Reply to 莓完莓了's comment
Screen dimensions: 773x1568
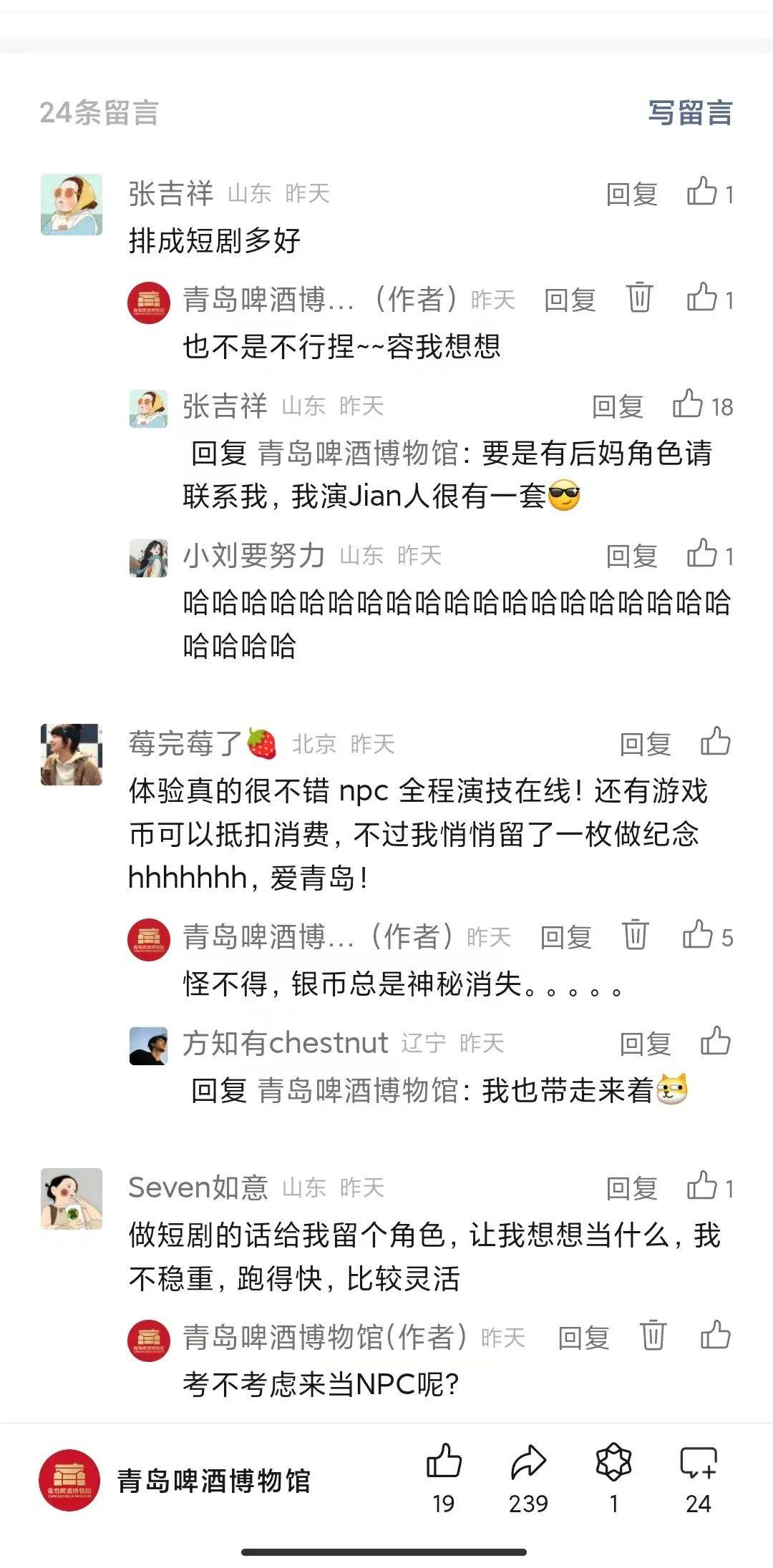pyautogui.click(x=645, y=745)
